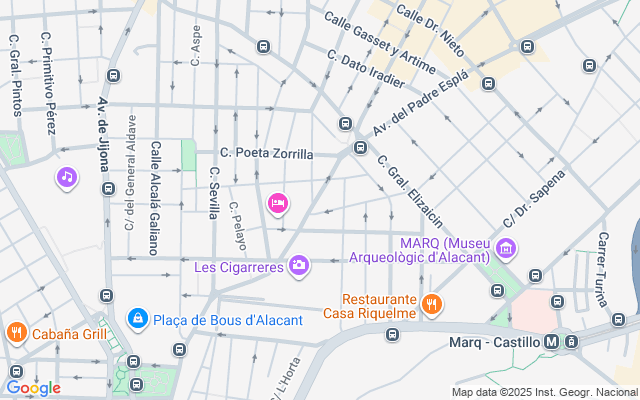
Task: Tap the Plaça de Bous d'Alacant marker
Action: [x=137, y=318]
